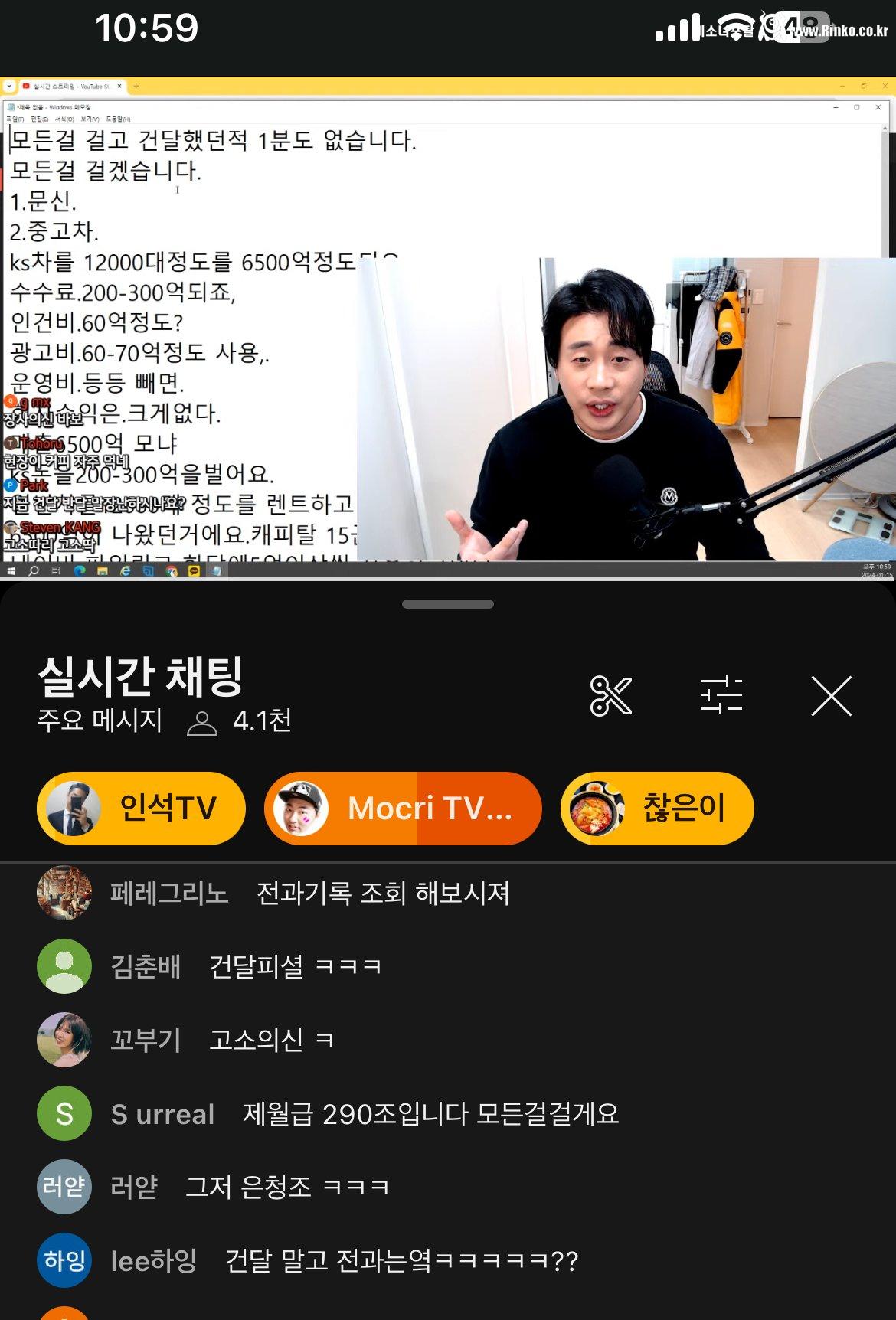Open live chat filter settings
Screen dimensions: 896x1320
point(721,696)
